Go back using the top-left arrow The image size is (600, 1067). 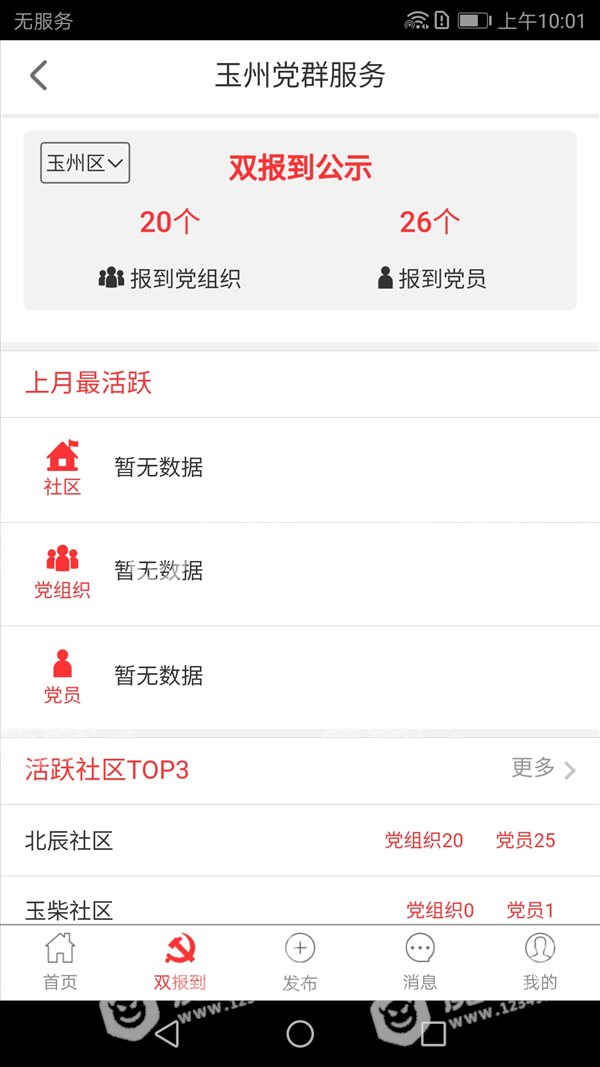[x=39, y=75]
